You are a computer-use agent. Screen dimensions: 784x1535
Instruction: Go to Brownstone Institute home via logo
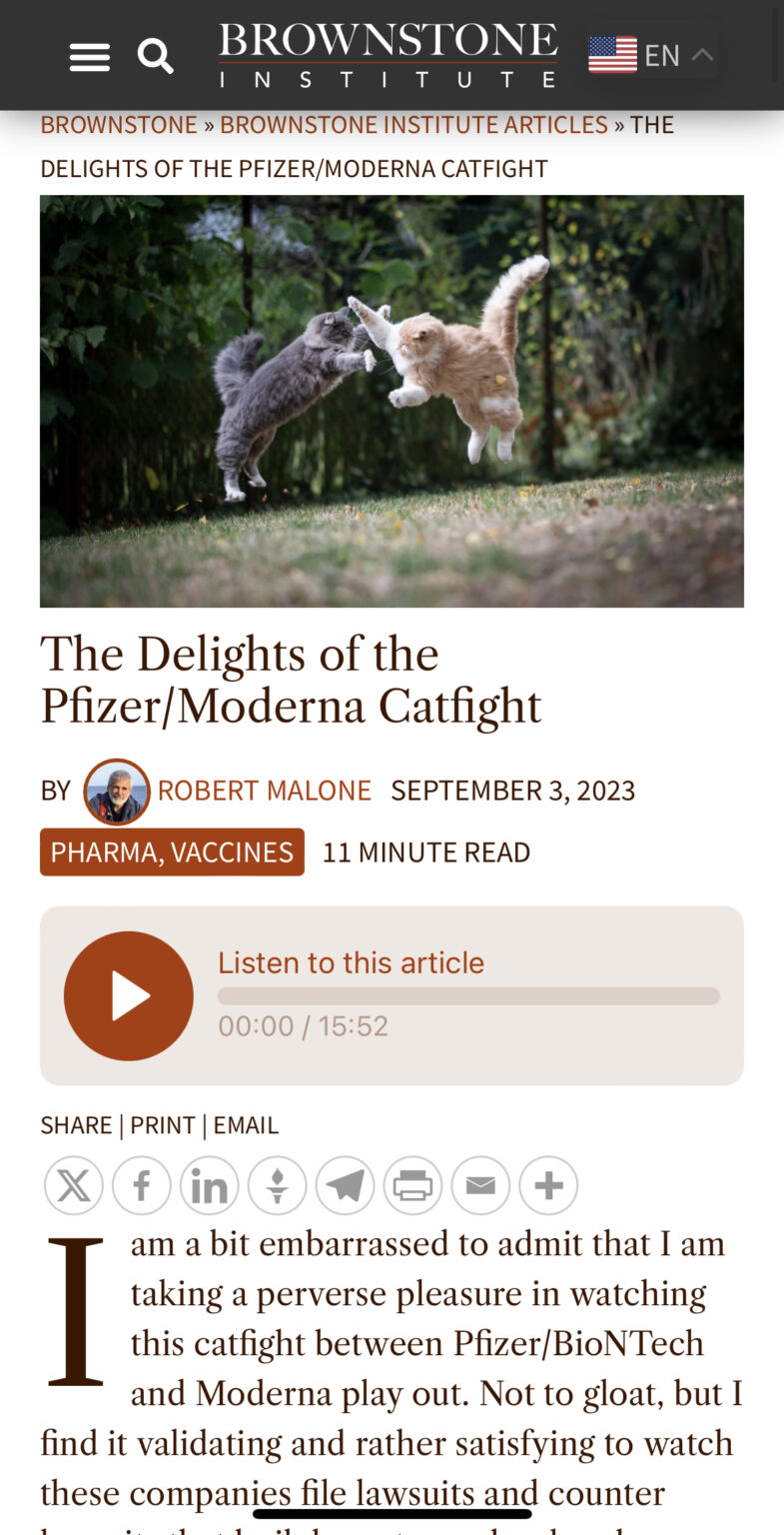click(x=388, y=55)
